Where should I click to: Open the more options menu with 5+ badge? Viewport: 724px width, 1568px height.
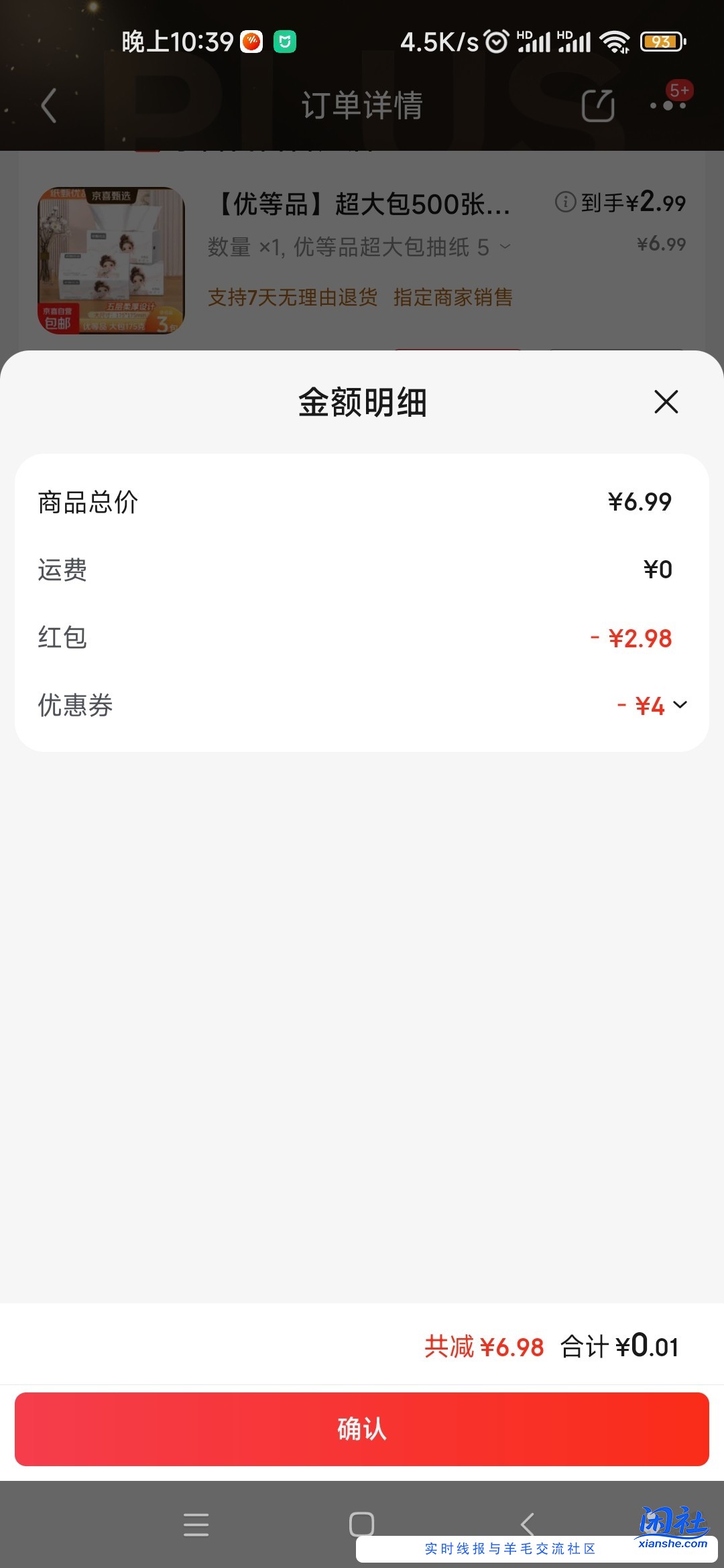(x=666, y=107)
